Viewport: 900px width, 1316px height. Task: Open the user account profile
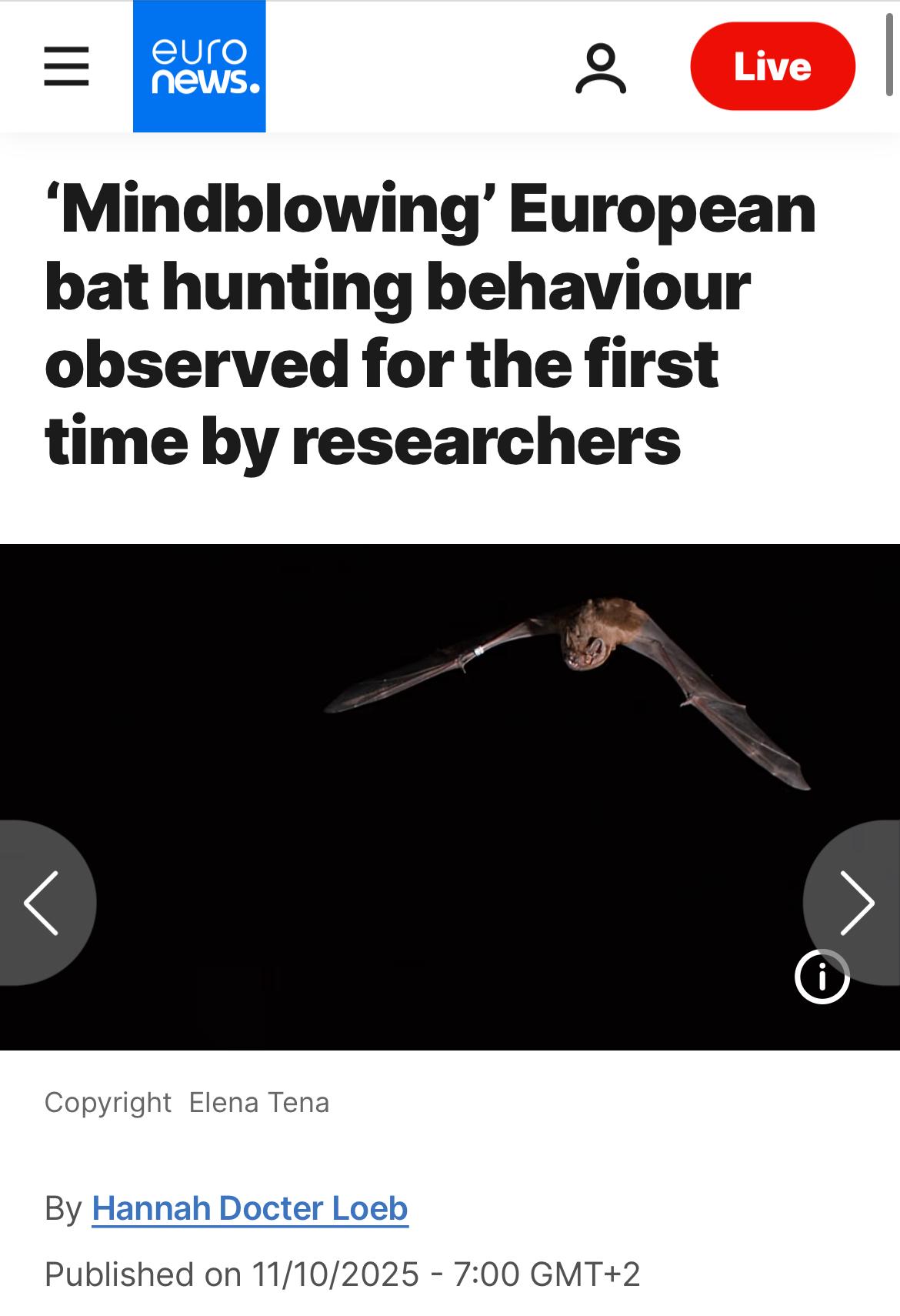point(601,68)
